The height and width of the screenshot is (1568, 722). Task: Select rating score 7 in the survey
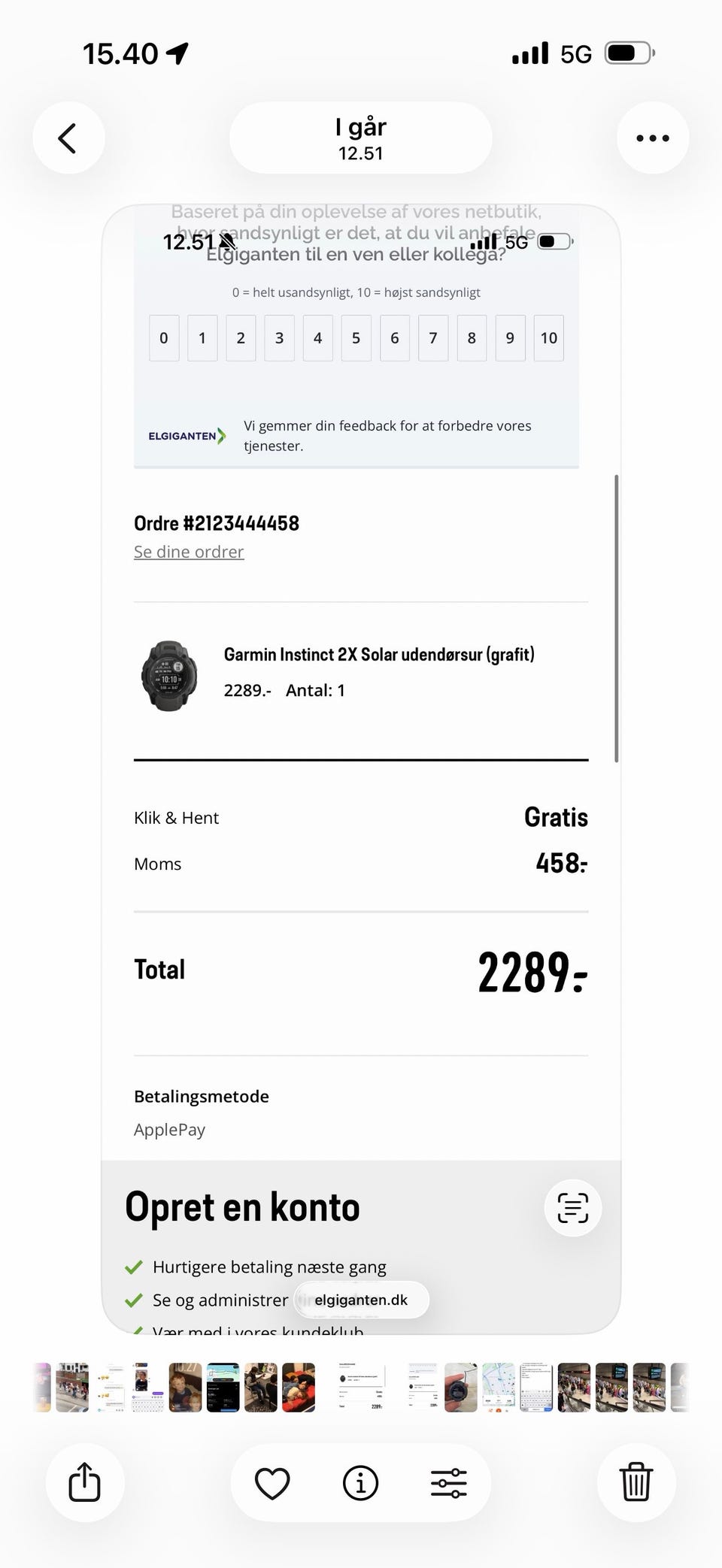pos(432,338)
